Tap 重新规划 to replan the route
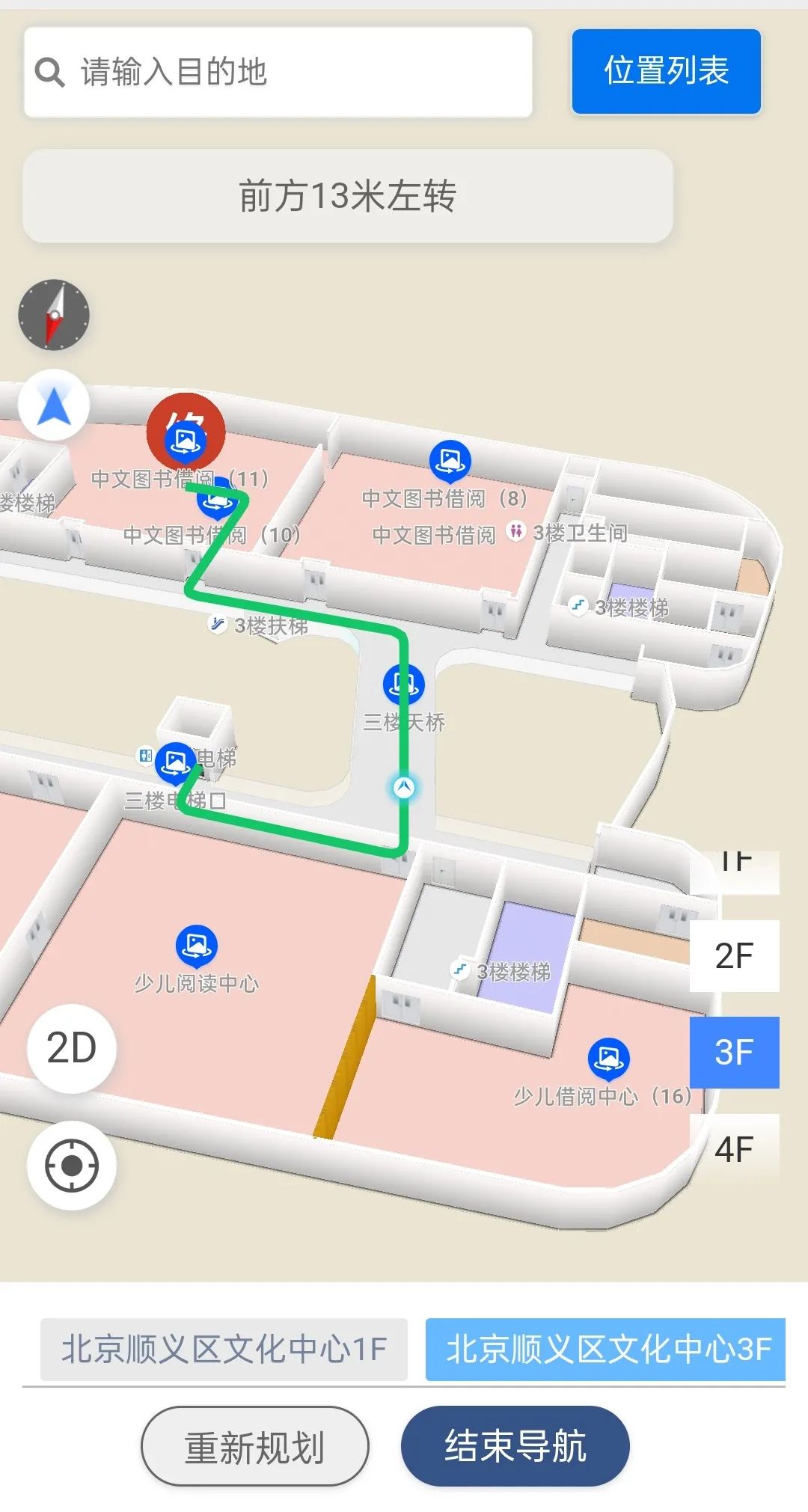The image size is (808, 1512). click(x=254, y=1447)
